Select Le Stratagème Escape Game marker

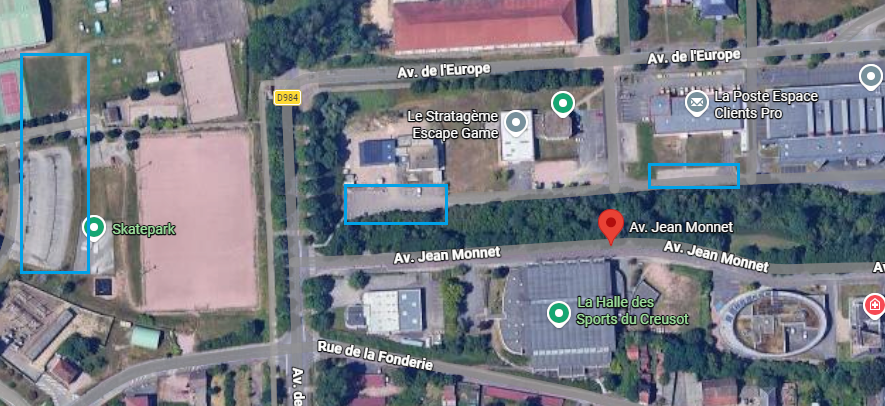[x=516, y=123]
